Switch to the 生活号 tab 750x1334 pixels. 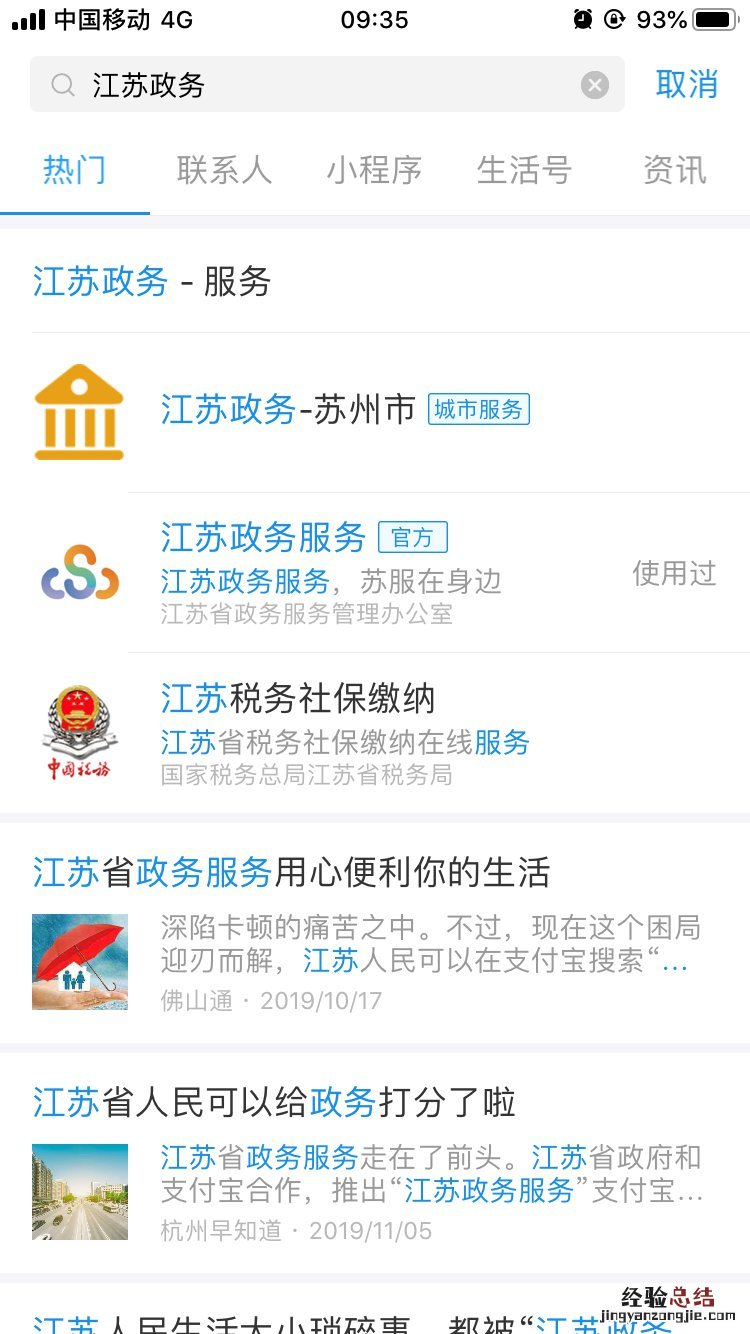point(524,170)
